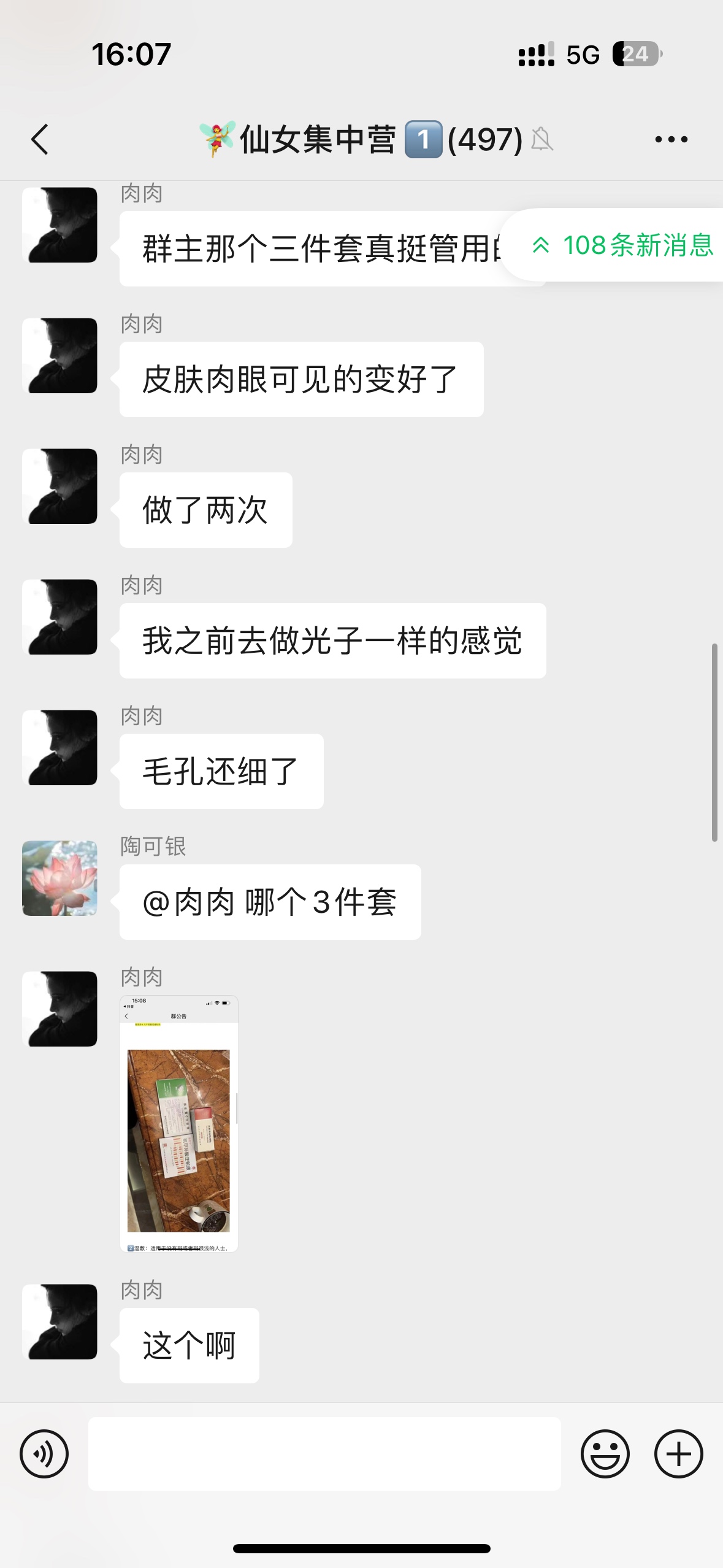Open 陶可银's lotus profile avatar
Screen dimensions: 723x1568
click(x=59, y=878)
